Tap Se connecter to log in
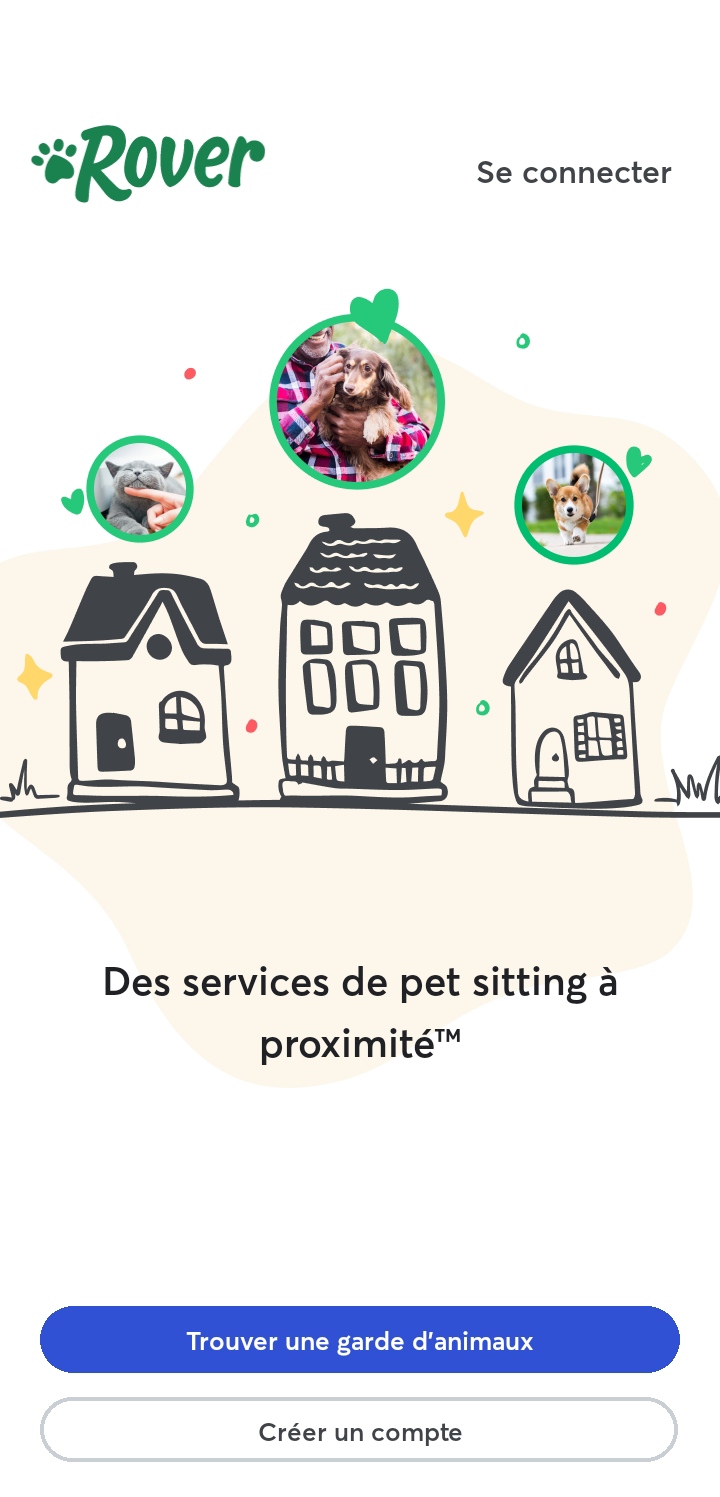The height and width of the screenshot is (1497, 720). 573,172
